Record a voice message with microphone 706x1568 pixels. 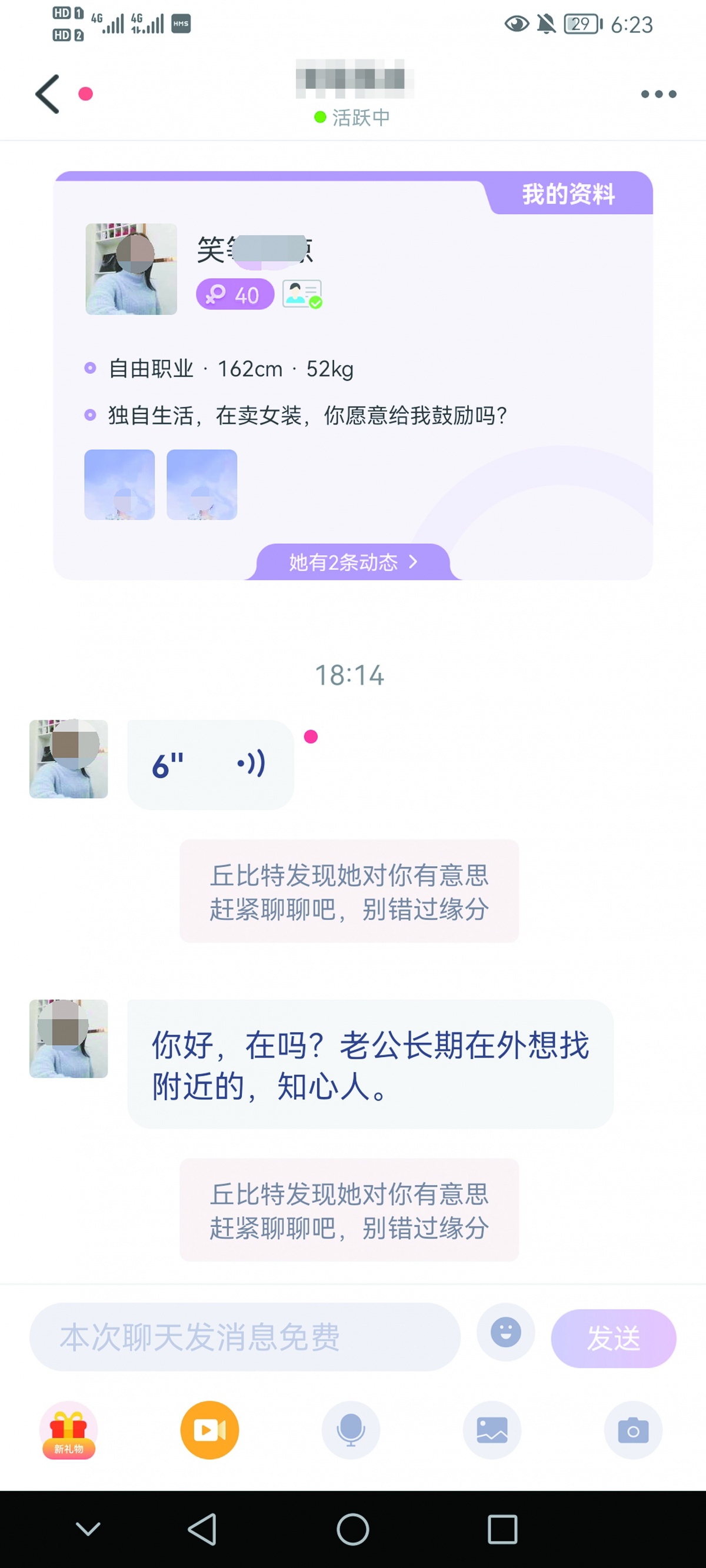351,1430
